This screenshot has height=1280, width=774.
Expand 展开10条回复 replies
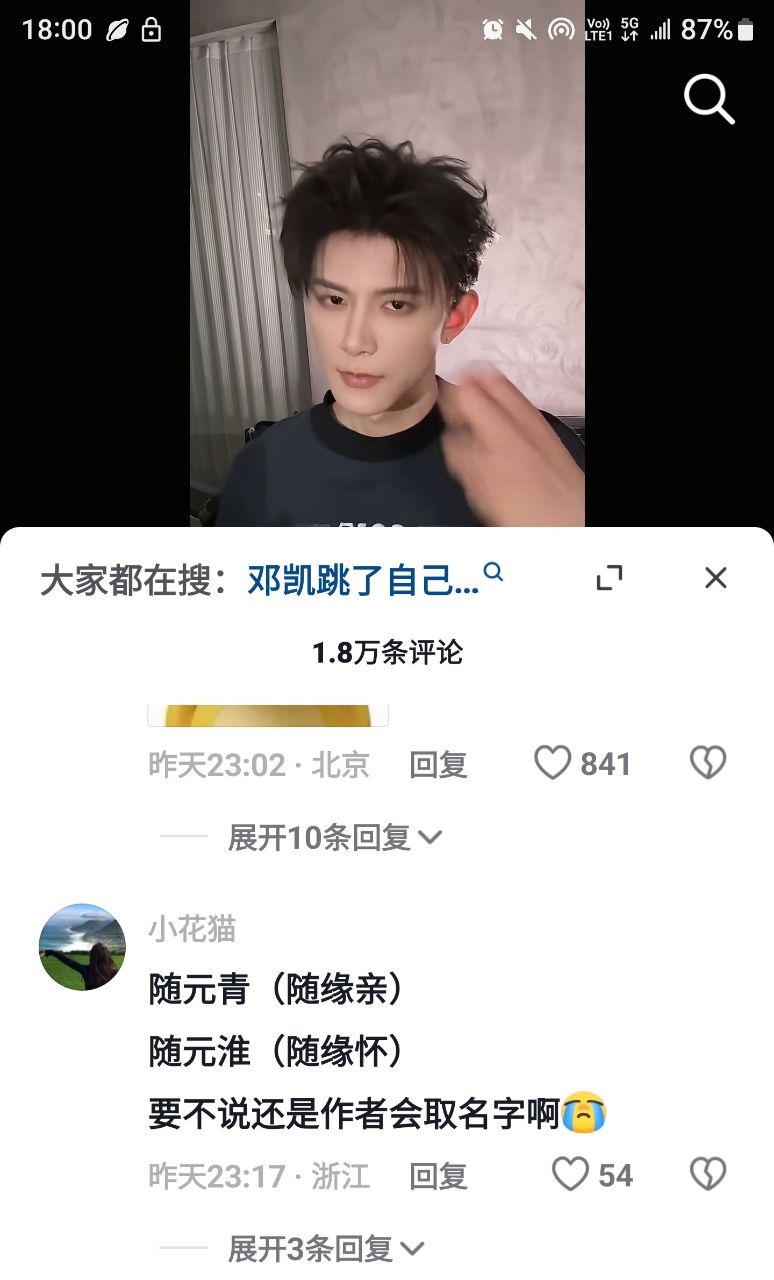(334, 837)
